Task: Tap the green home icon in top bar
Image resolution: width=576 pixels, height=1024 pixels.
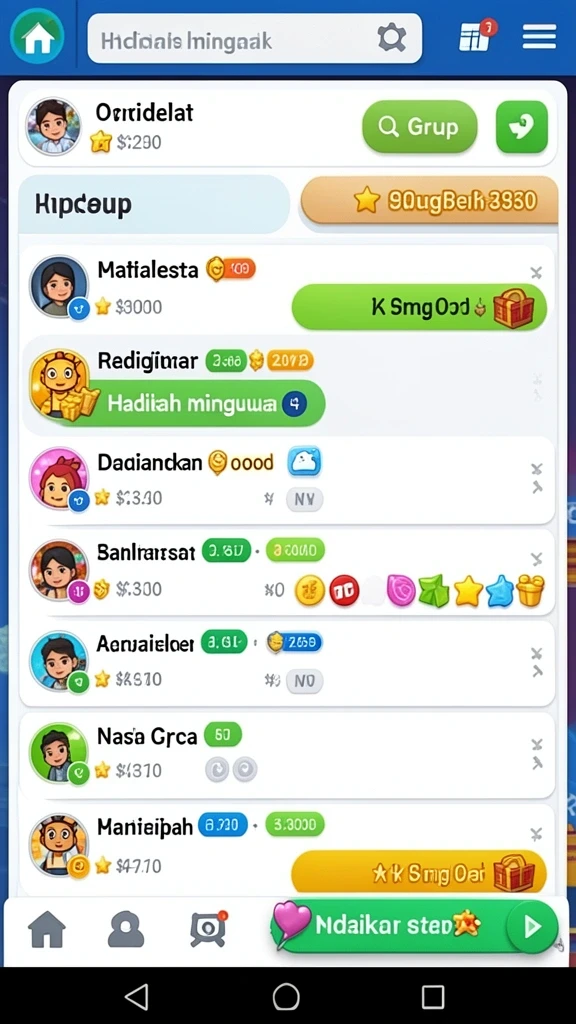Action: [x=37, y=37]
